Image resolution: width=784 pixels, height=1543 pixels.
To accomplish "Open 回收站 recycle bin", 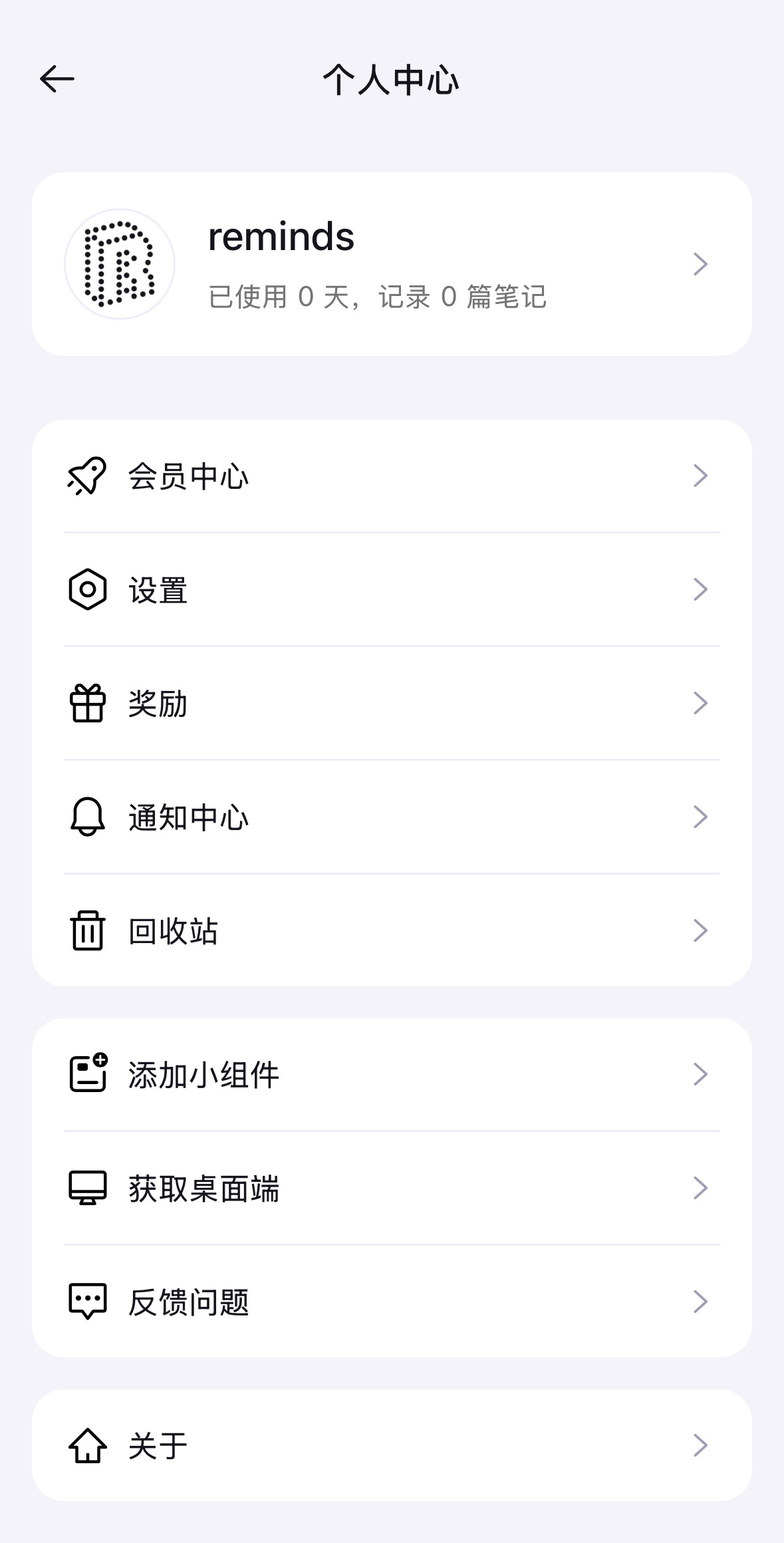I will tap(392, 931).
